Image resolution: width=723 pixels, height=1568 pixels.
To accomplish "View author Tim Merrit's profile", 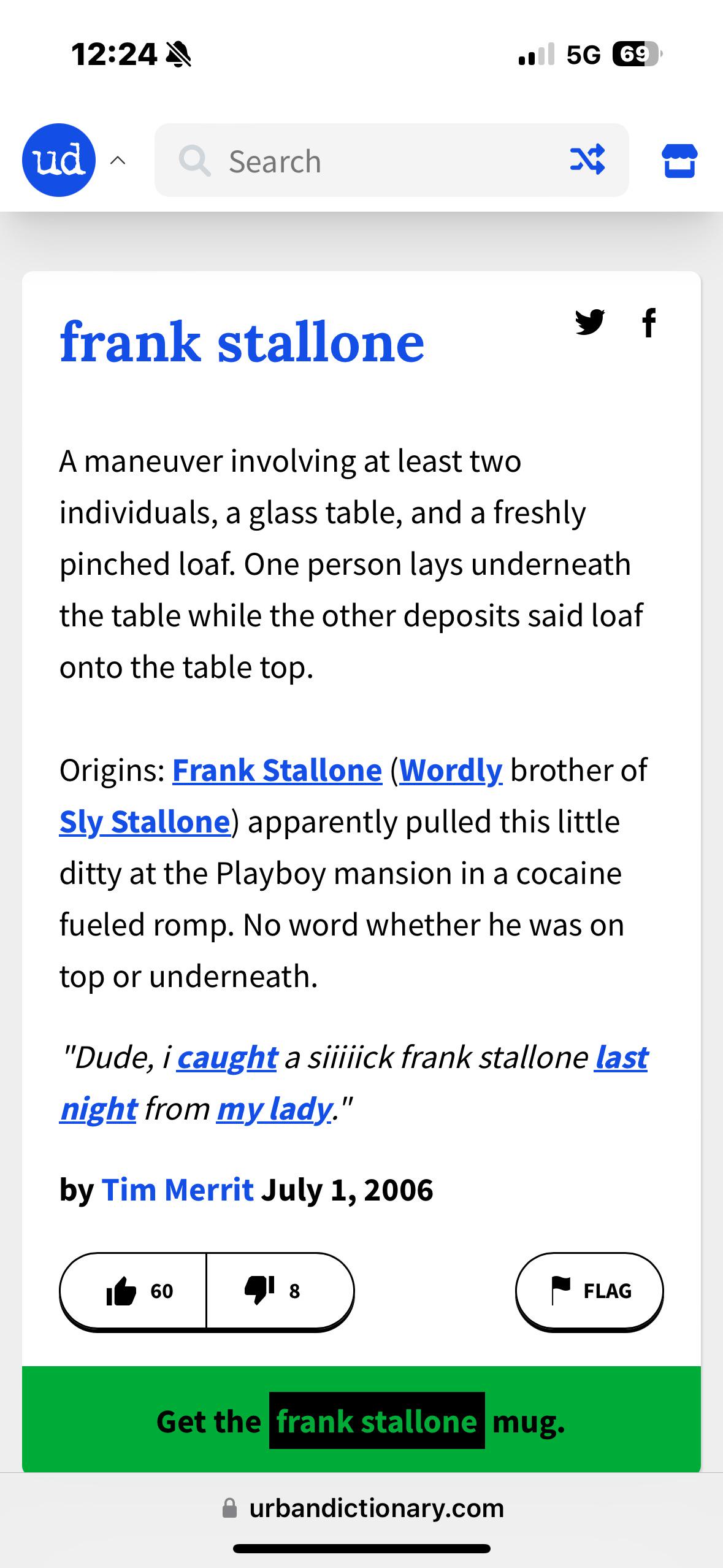I will click(177, 1189).
